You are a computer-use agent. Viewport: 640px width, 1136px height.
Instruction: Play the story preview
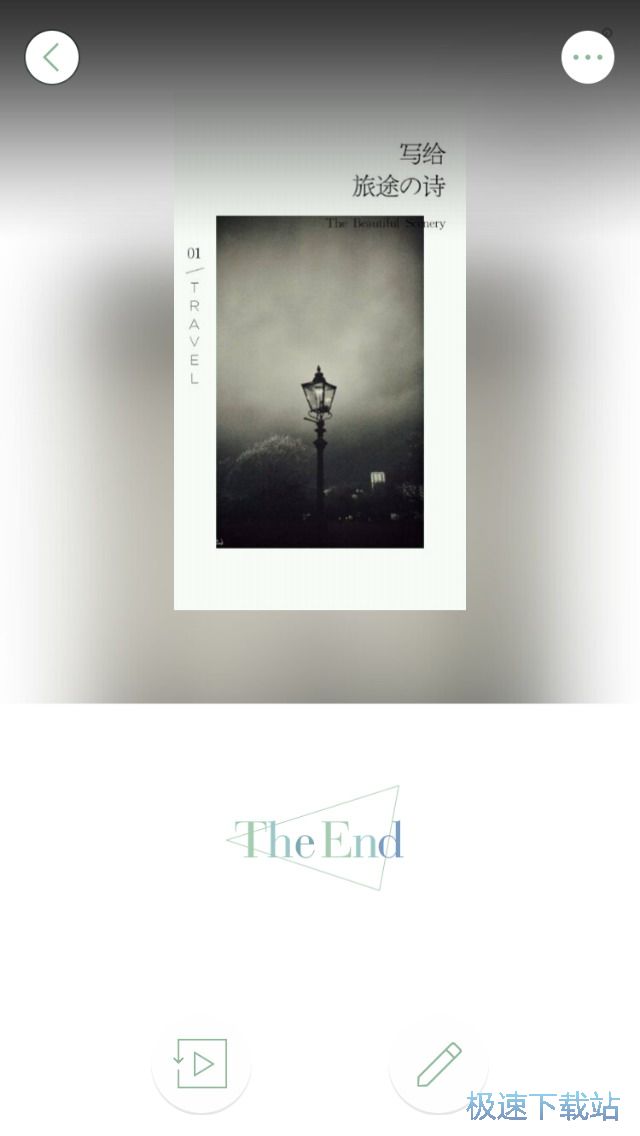(x=201, y=1064)
